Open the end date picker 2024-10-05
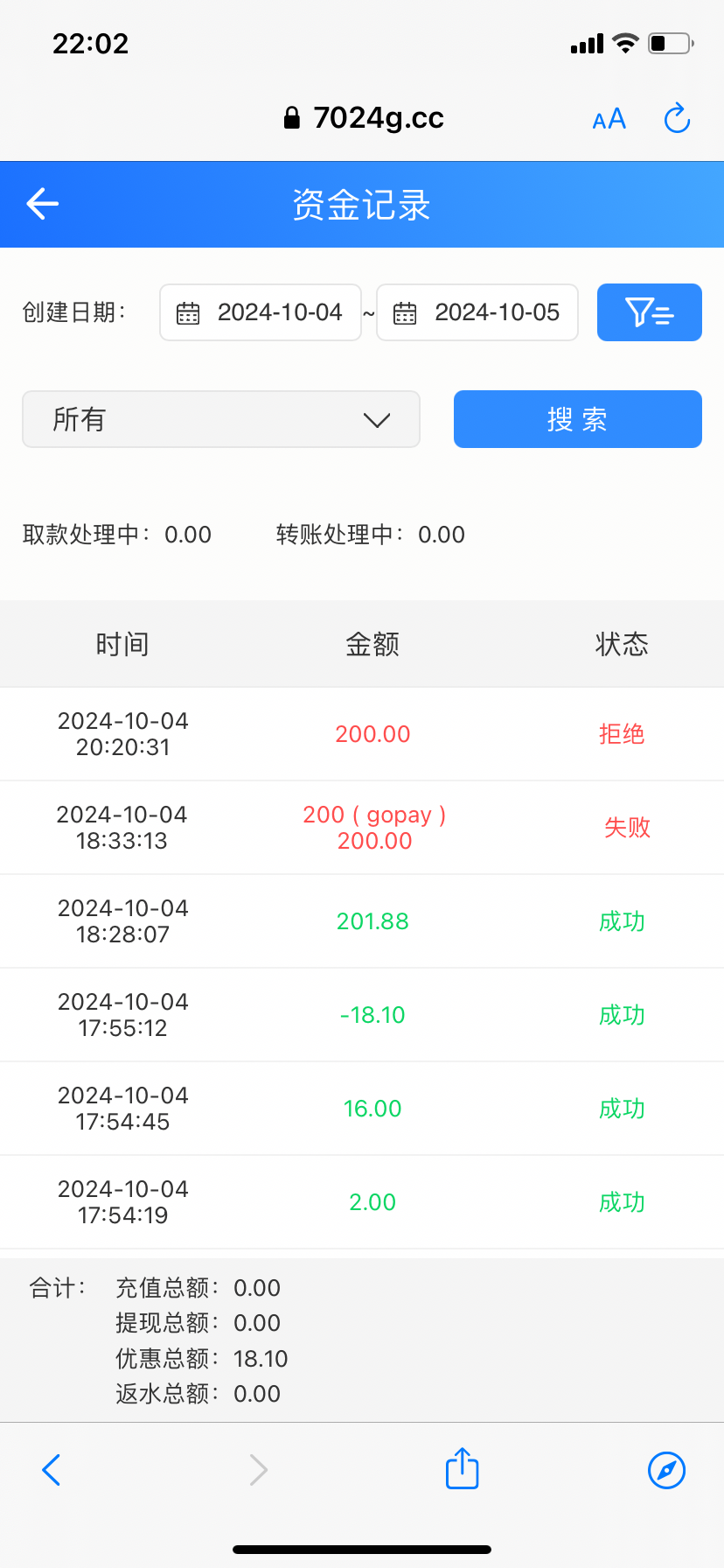Image resolution: width=724 pixels, height=1568 pixels. [477, 312]
